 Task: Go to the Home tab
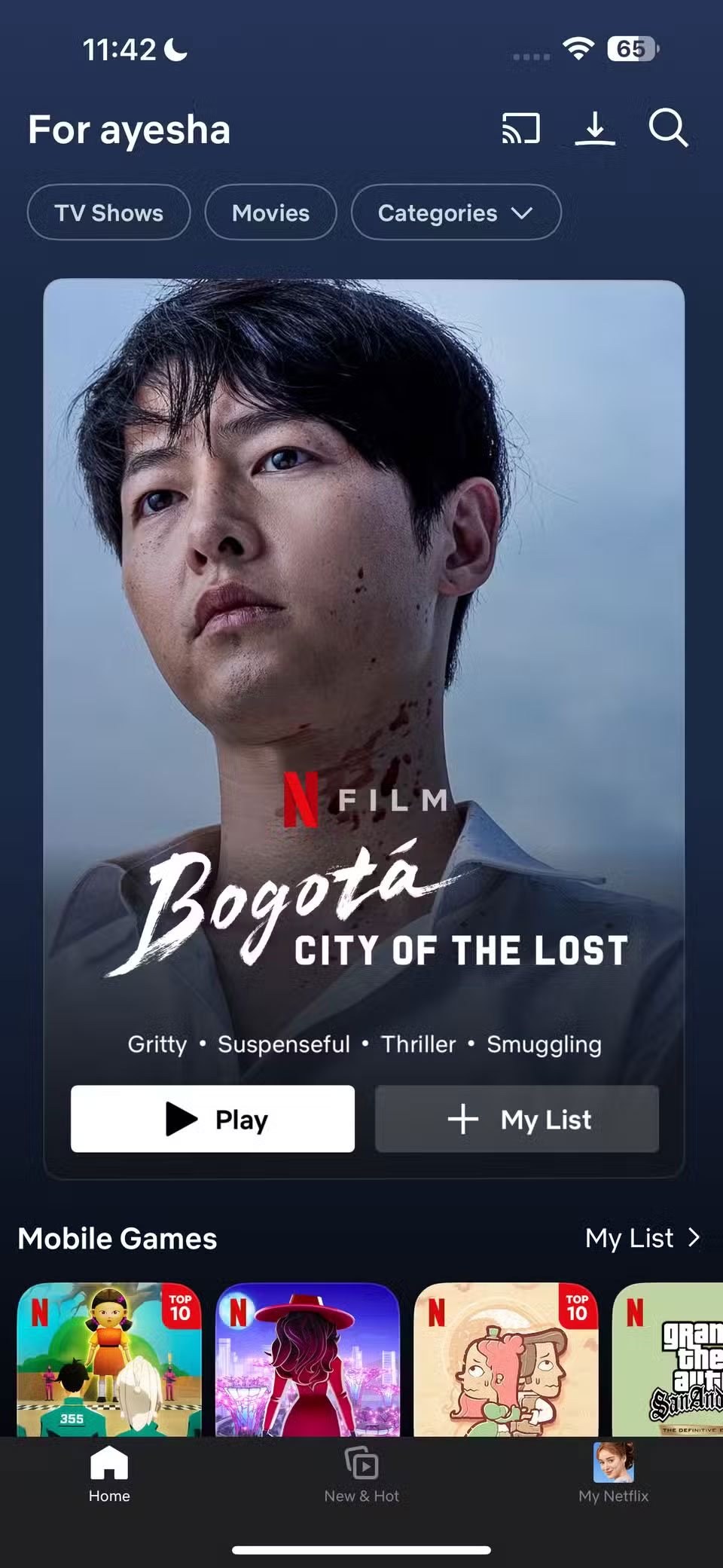109,1475
